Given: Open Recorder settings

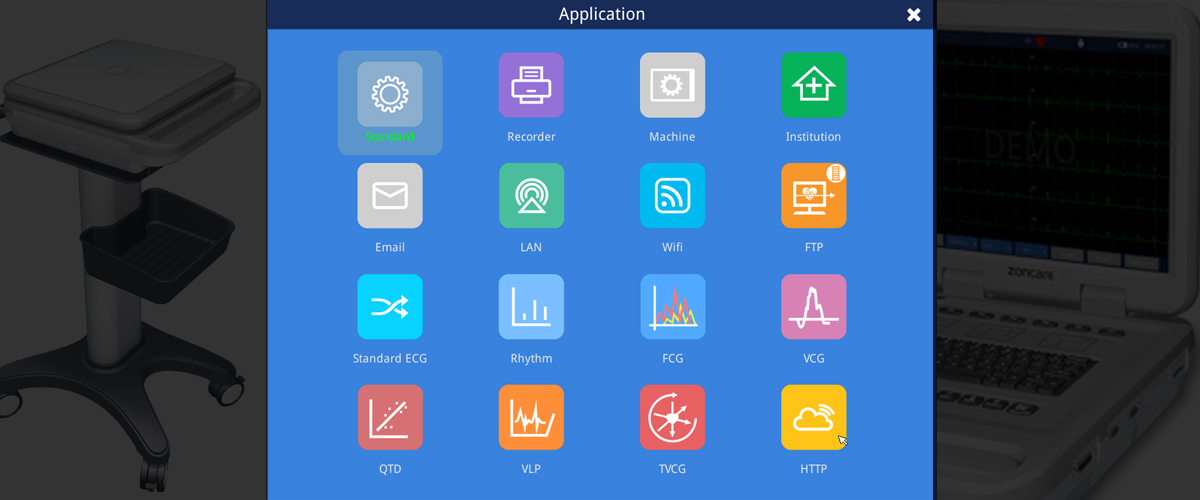Looking at the screenshot, I should coord(531,86).
